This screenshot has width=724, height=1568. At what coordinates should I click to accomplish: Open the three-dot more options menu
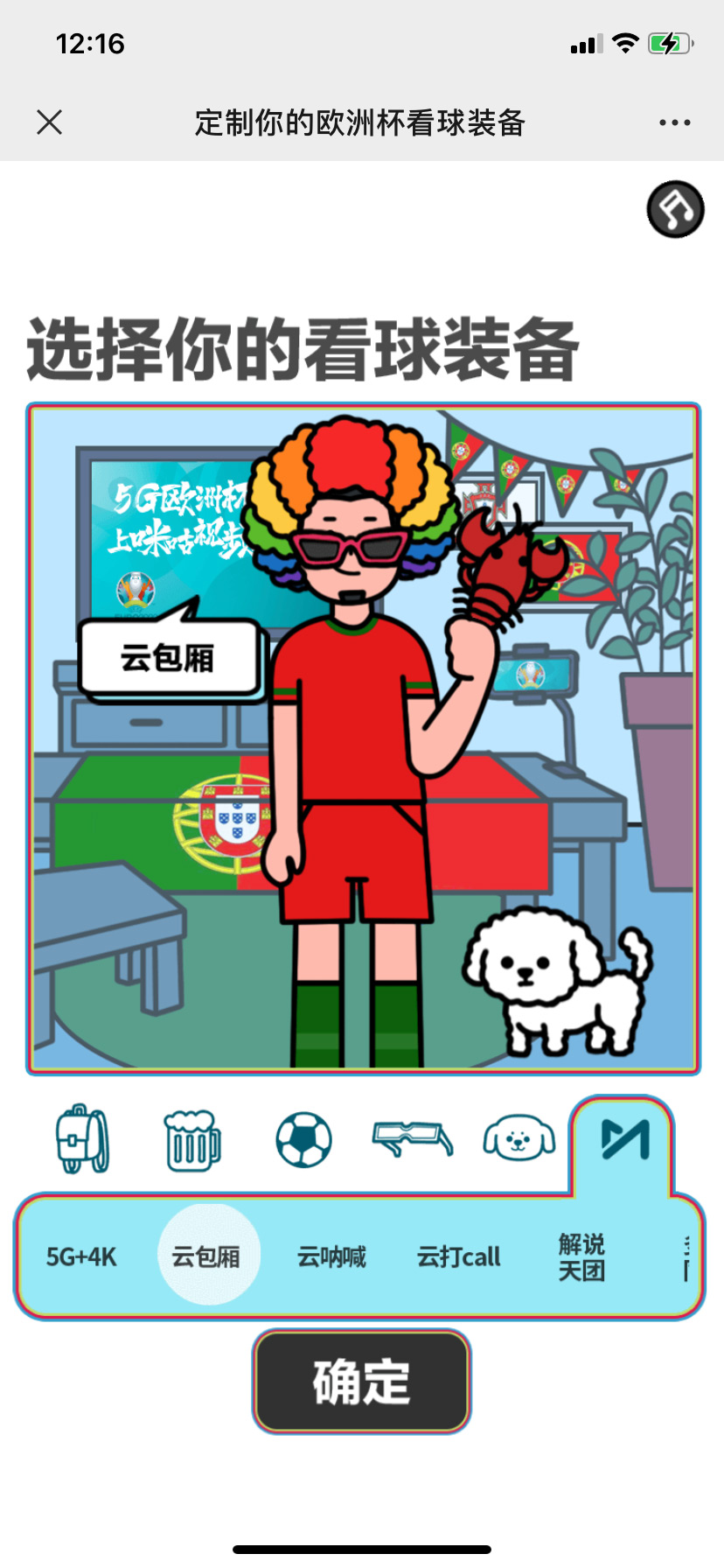[674, 122]
